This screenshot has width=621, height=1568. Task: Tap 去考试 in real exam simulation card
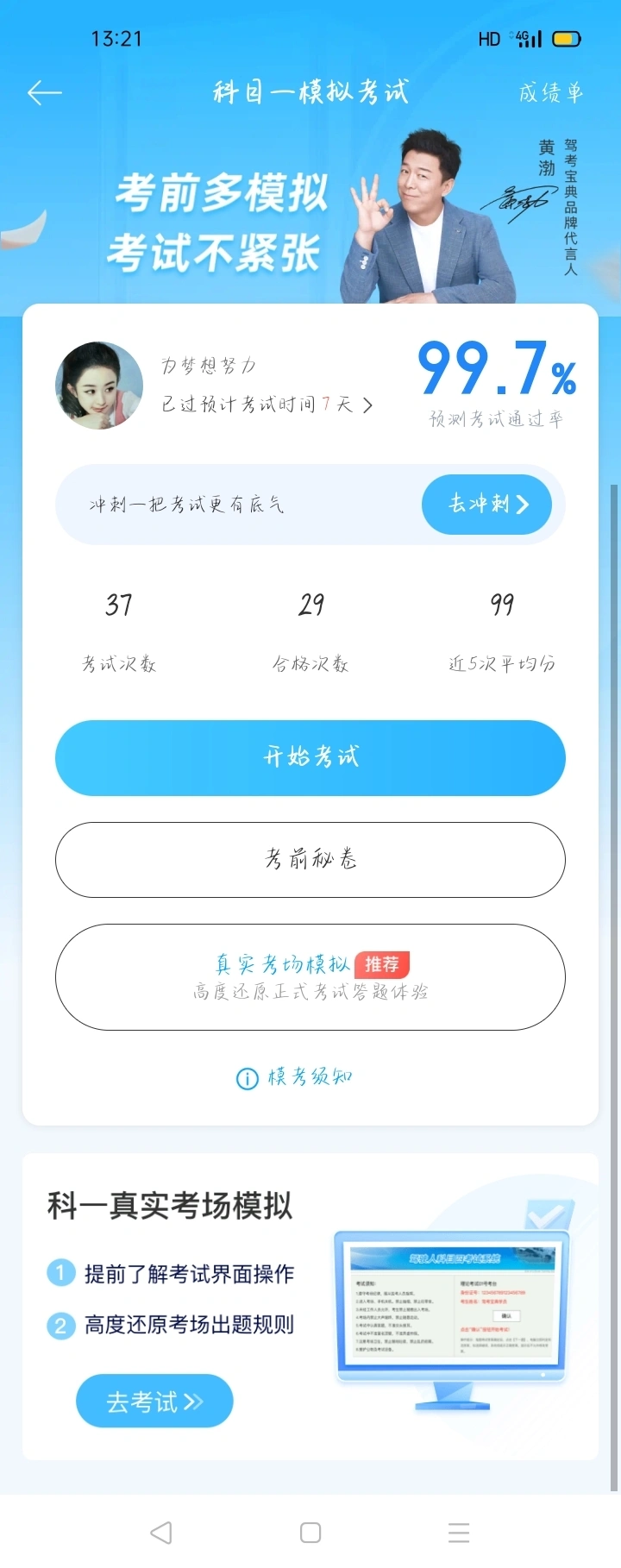[154, 1402]
